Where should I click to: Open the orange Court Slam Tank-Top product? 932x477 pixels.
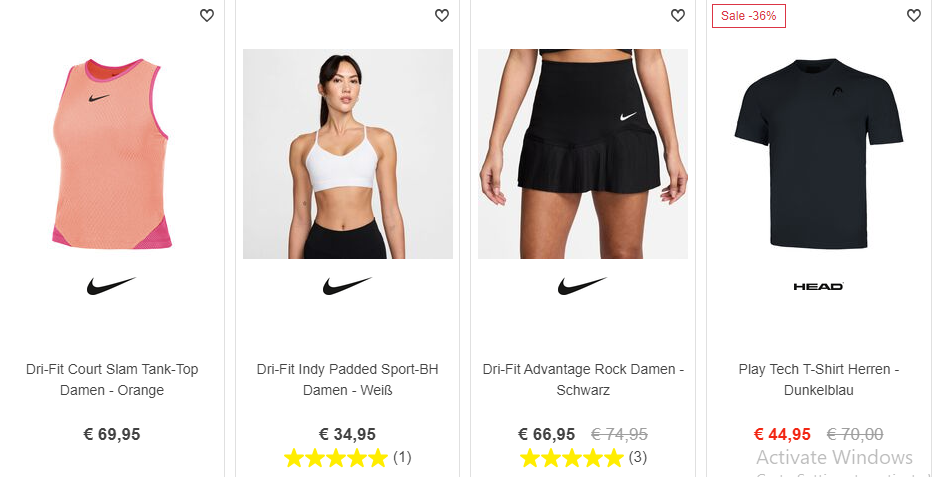[x=112, y=155]
